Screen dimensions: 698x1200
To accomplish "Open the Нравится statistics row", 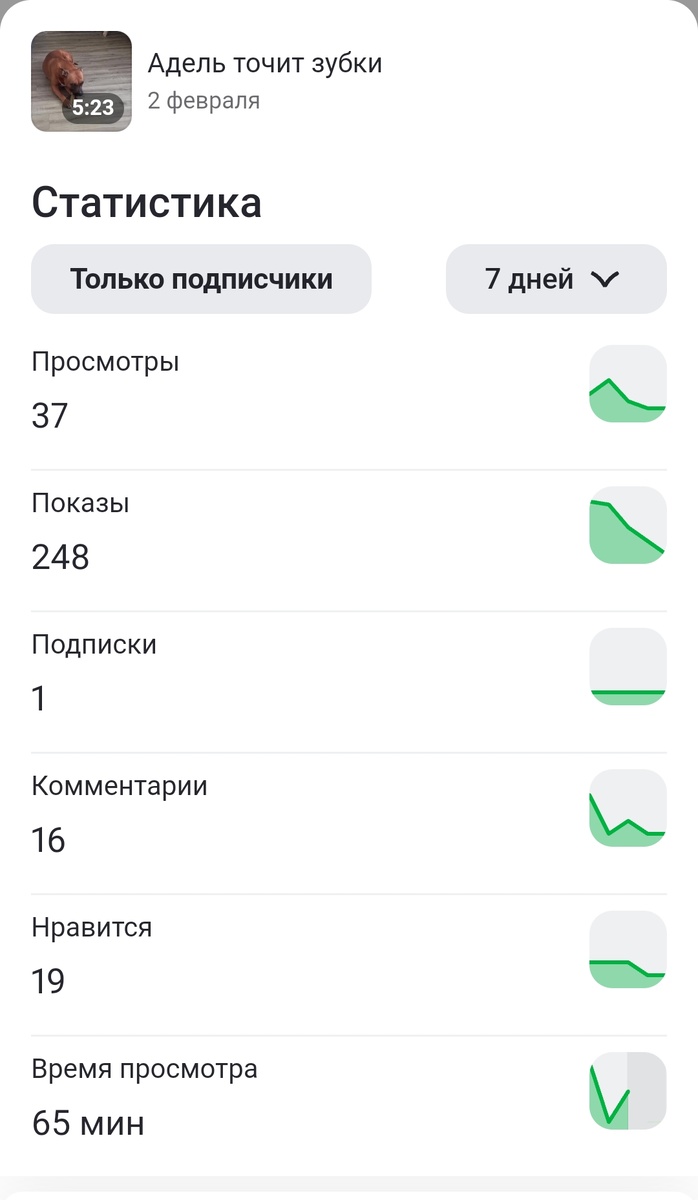I will [x=348, y=954].
